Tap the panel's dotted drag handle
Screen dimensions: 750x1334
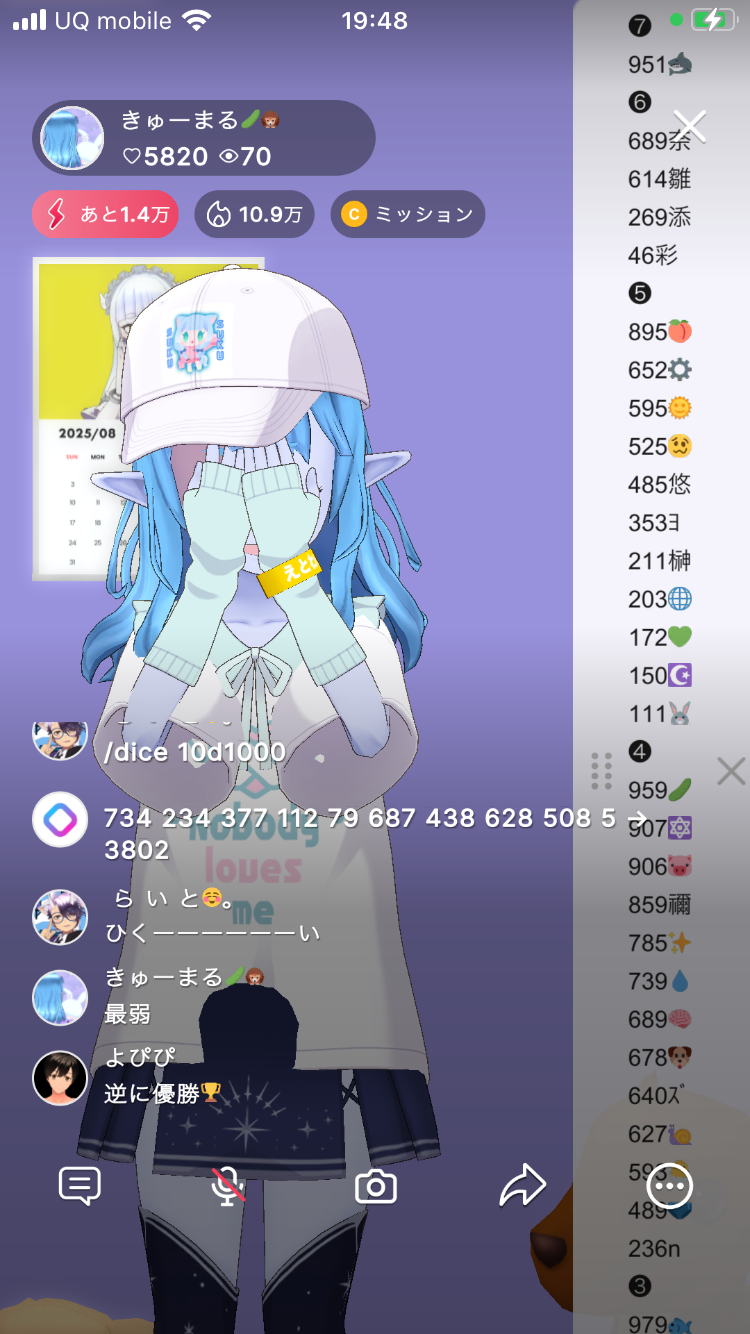pos(601,771)
